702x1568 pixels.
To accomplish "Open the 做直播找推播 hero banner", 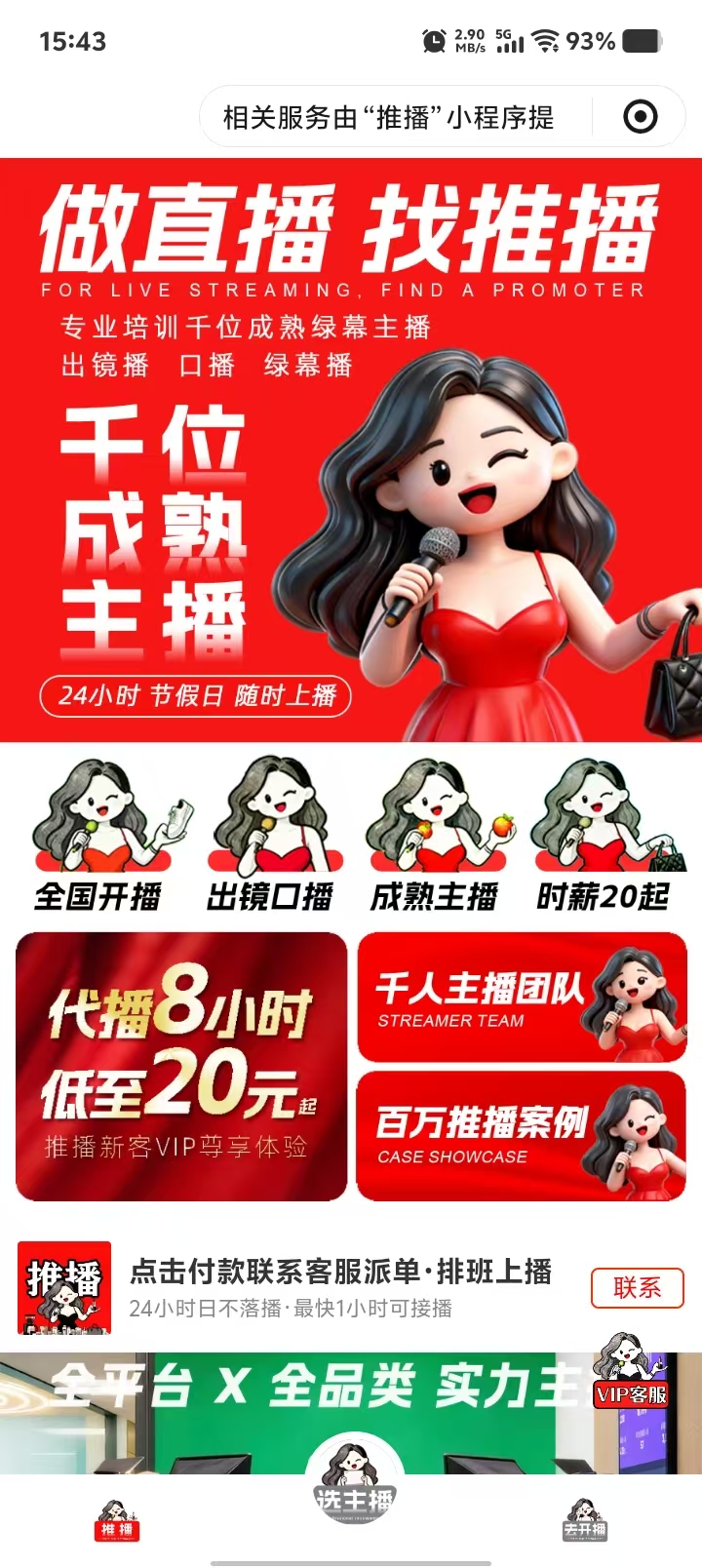I will coord(351,449).
